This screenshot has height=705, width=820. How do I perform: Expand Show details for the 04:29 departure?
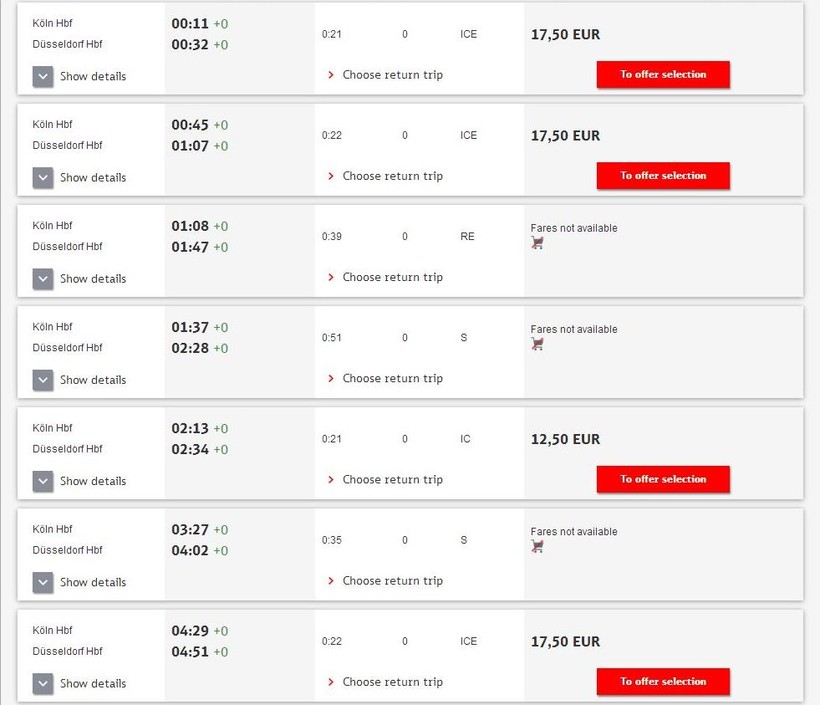pos(79,683)
